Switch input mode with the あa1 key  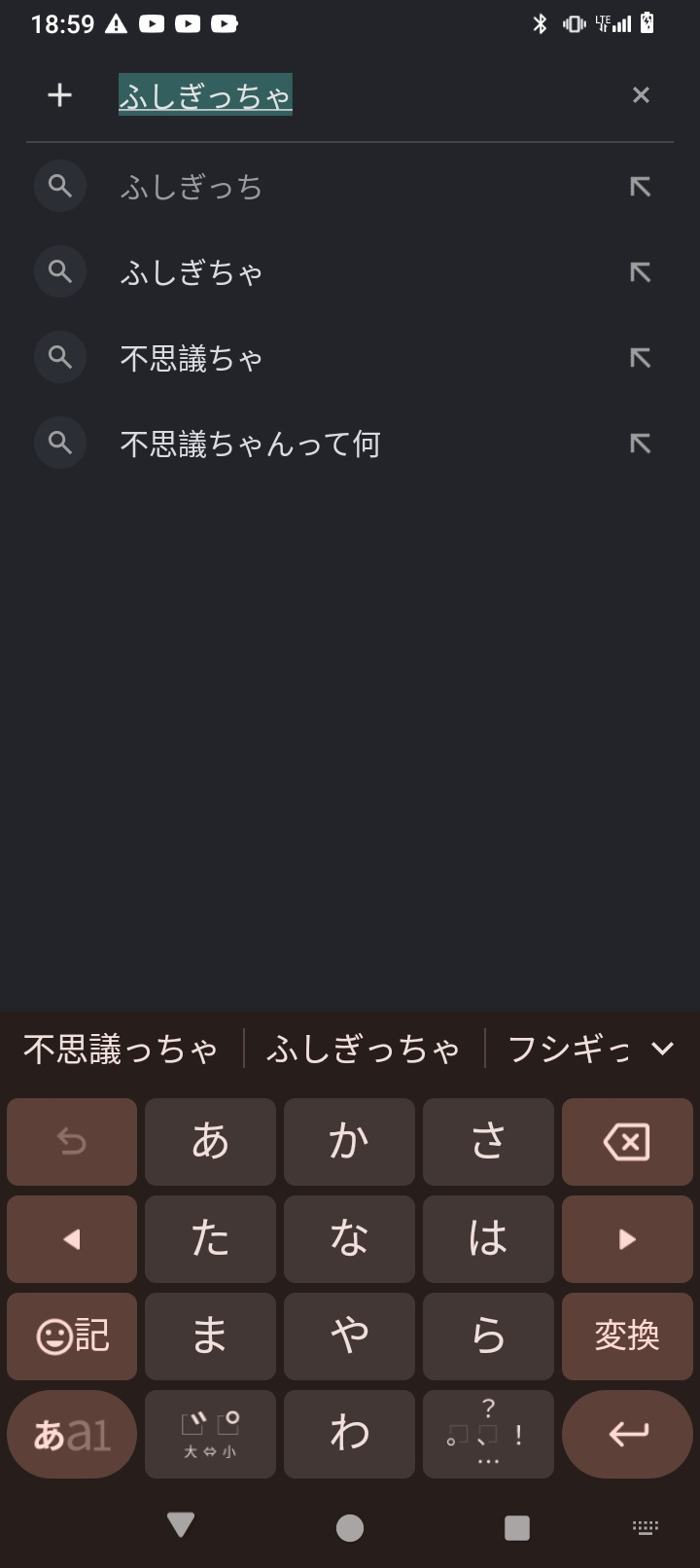[x=72, y=1434]
